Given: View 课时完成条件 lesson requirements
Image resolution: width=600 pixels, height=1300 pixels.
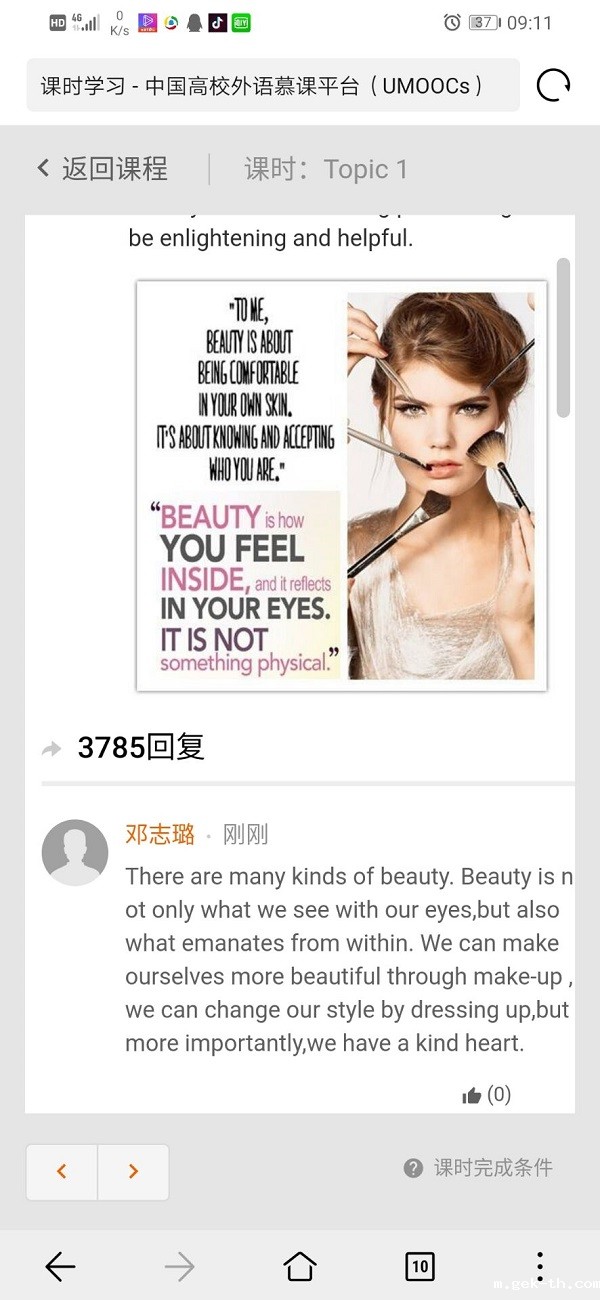Looking at the screenshot, I should [479, 1167].
